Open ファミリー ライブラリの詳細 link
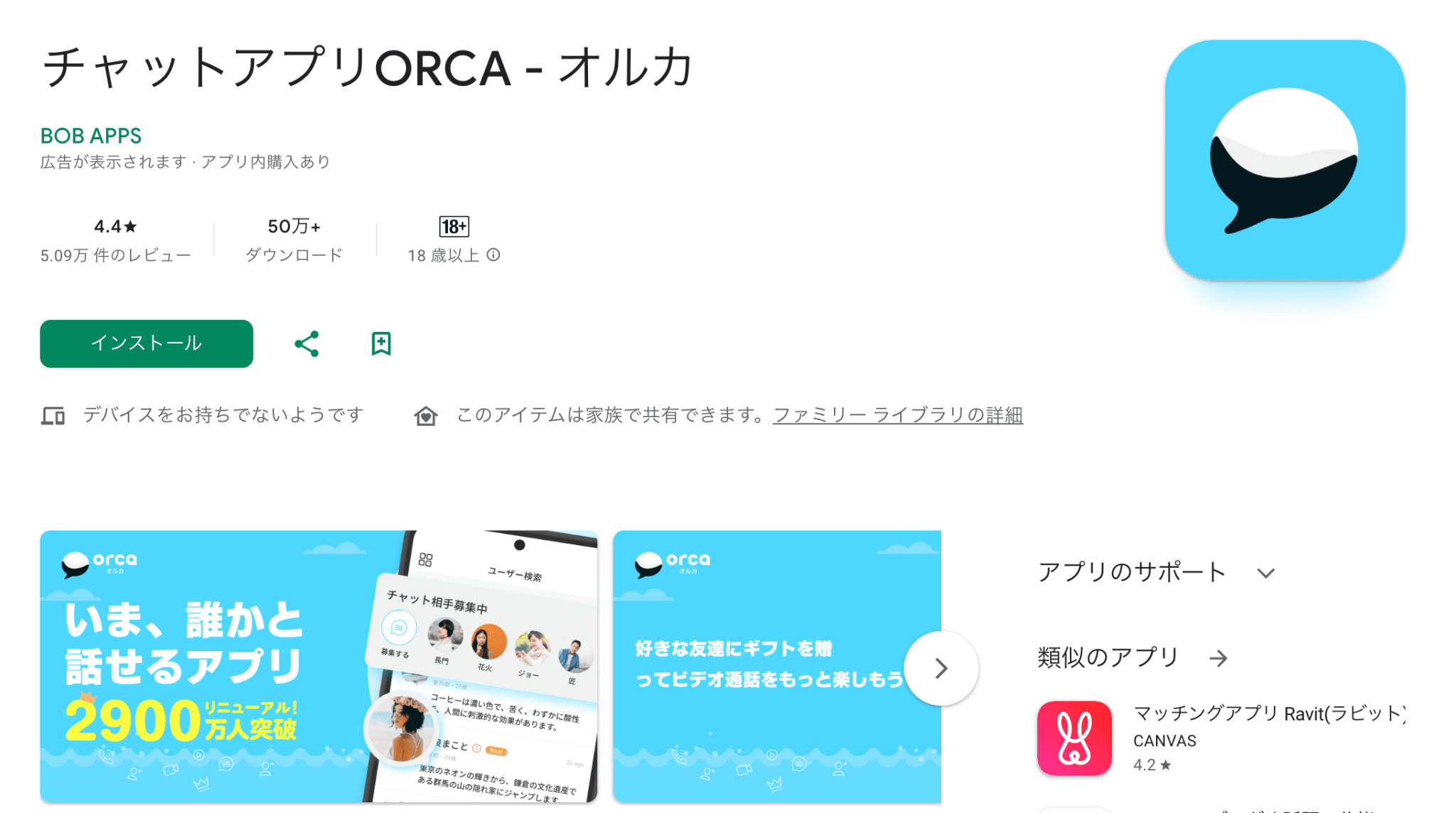The width and height of the screenshot is (1456, 813). pyautogui.click(x=897, y=415)
